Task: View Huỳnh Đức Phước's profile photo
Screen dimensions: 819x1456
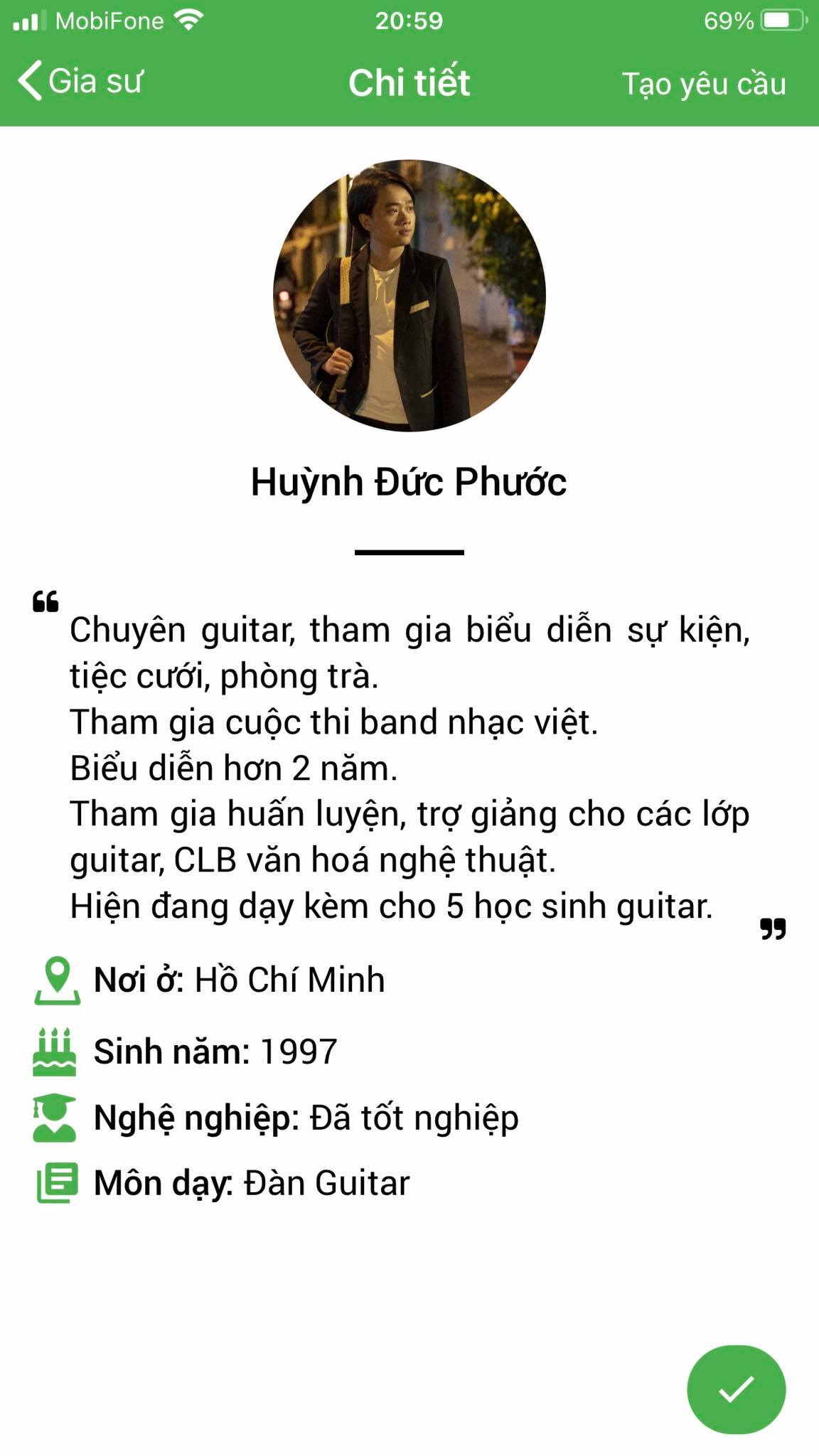Action: click(x=409, y=295)
